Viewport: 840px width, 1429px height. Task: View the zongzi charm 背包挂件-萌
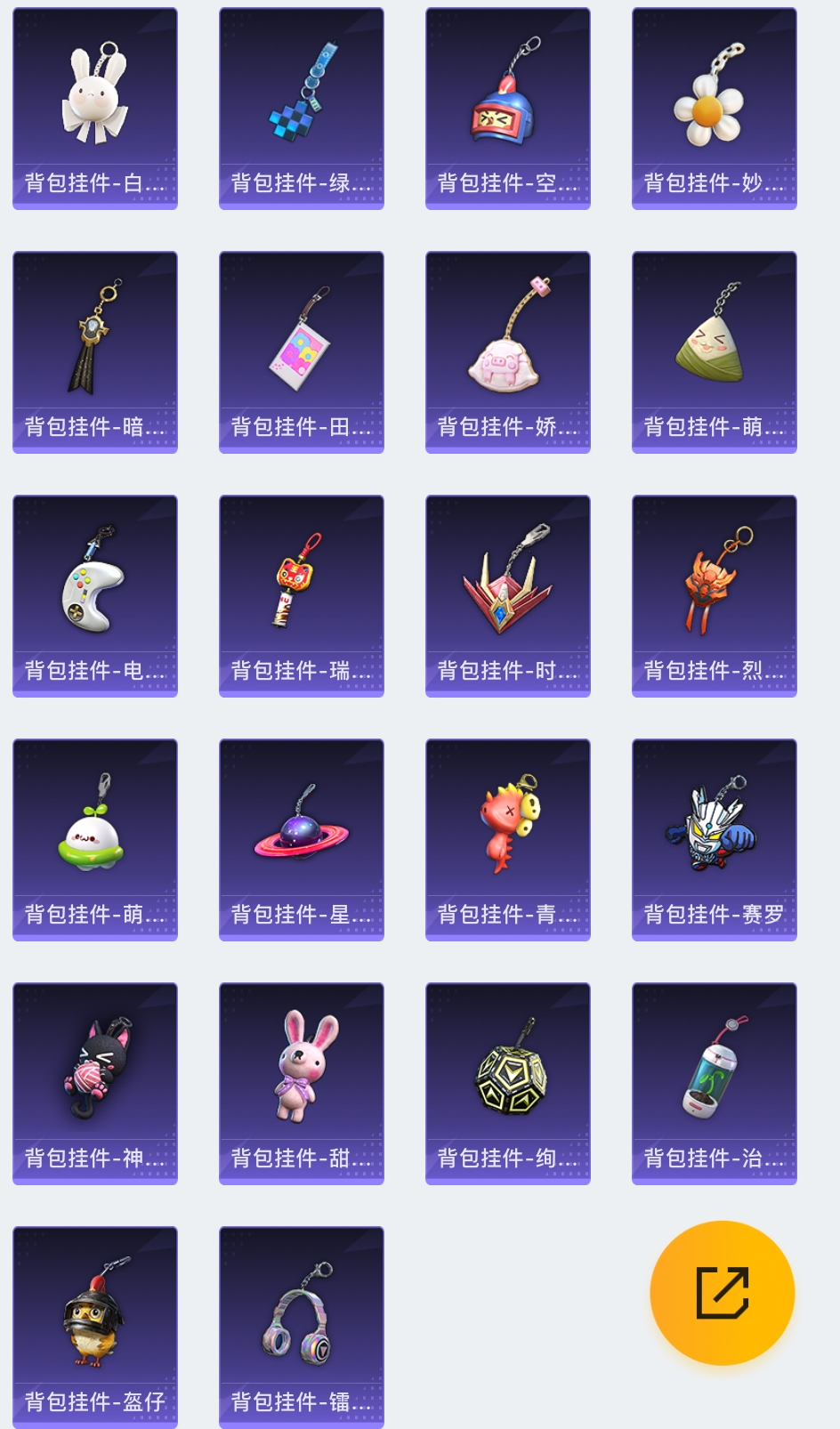pos(715,352)
